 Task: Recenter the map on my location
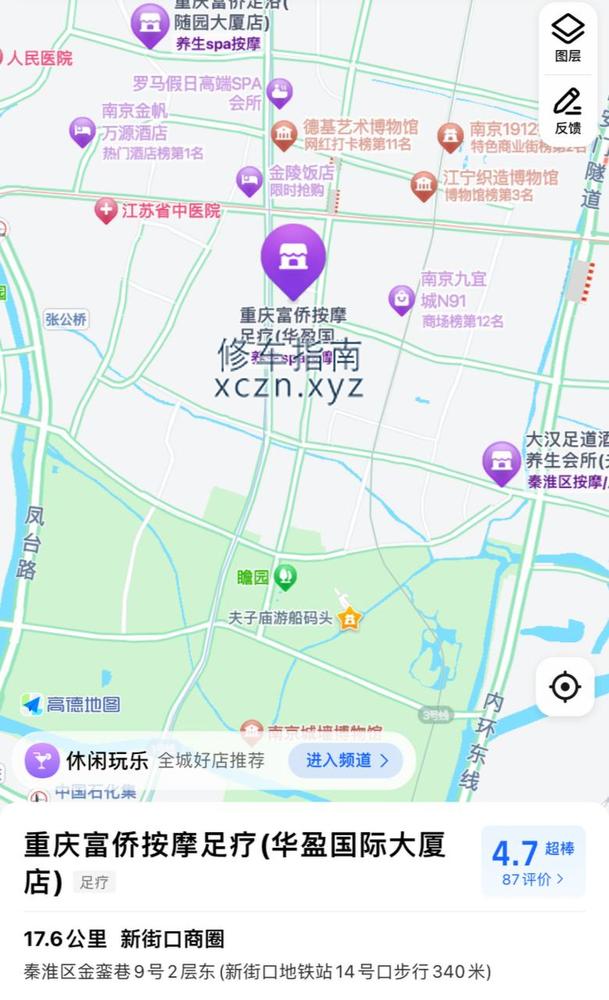click(565, 687)
